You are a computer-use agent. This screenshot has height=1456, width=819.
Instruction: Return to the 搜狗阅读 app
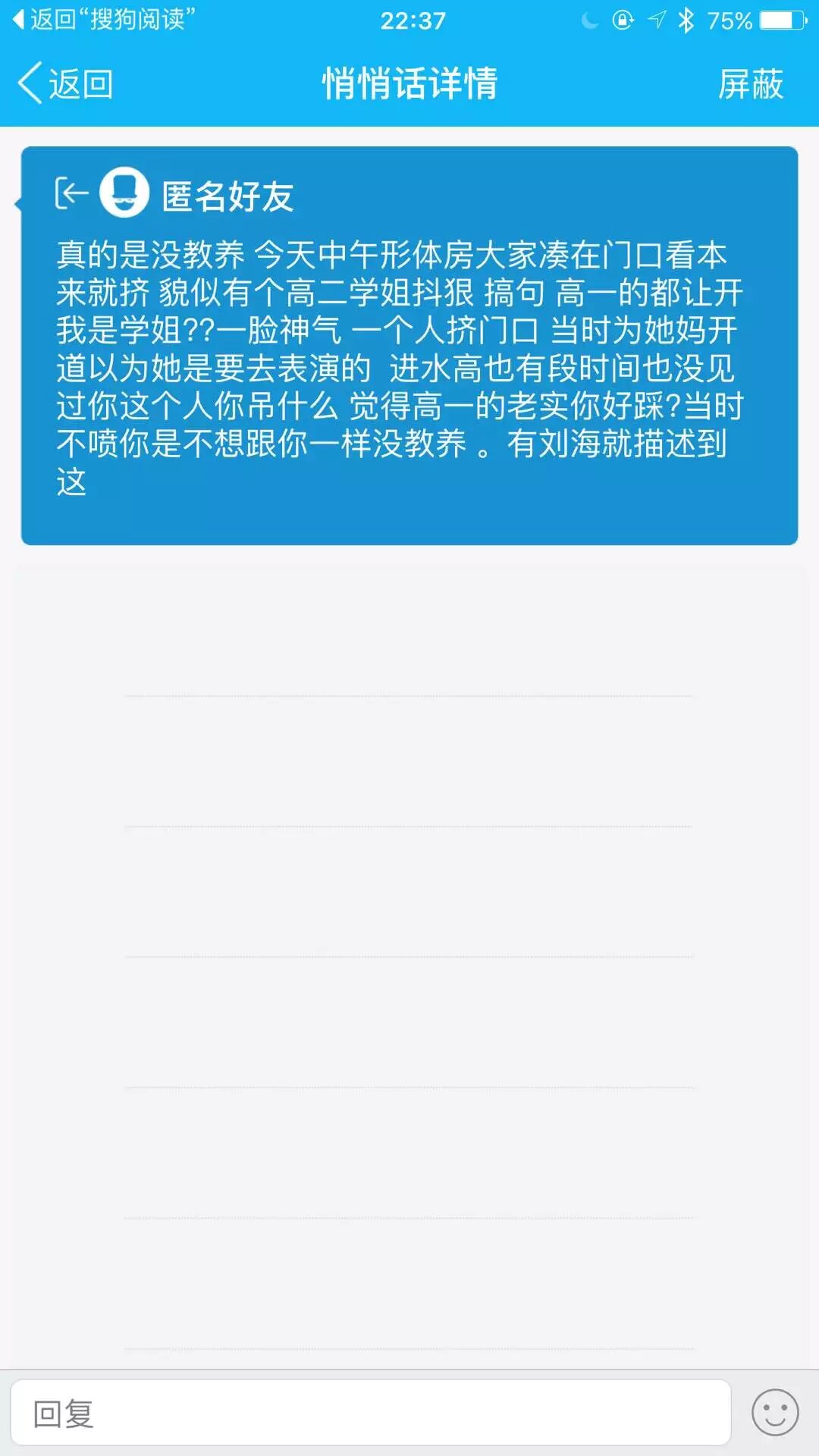[105, 19]
